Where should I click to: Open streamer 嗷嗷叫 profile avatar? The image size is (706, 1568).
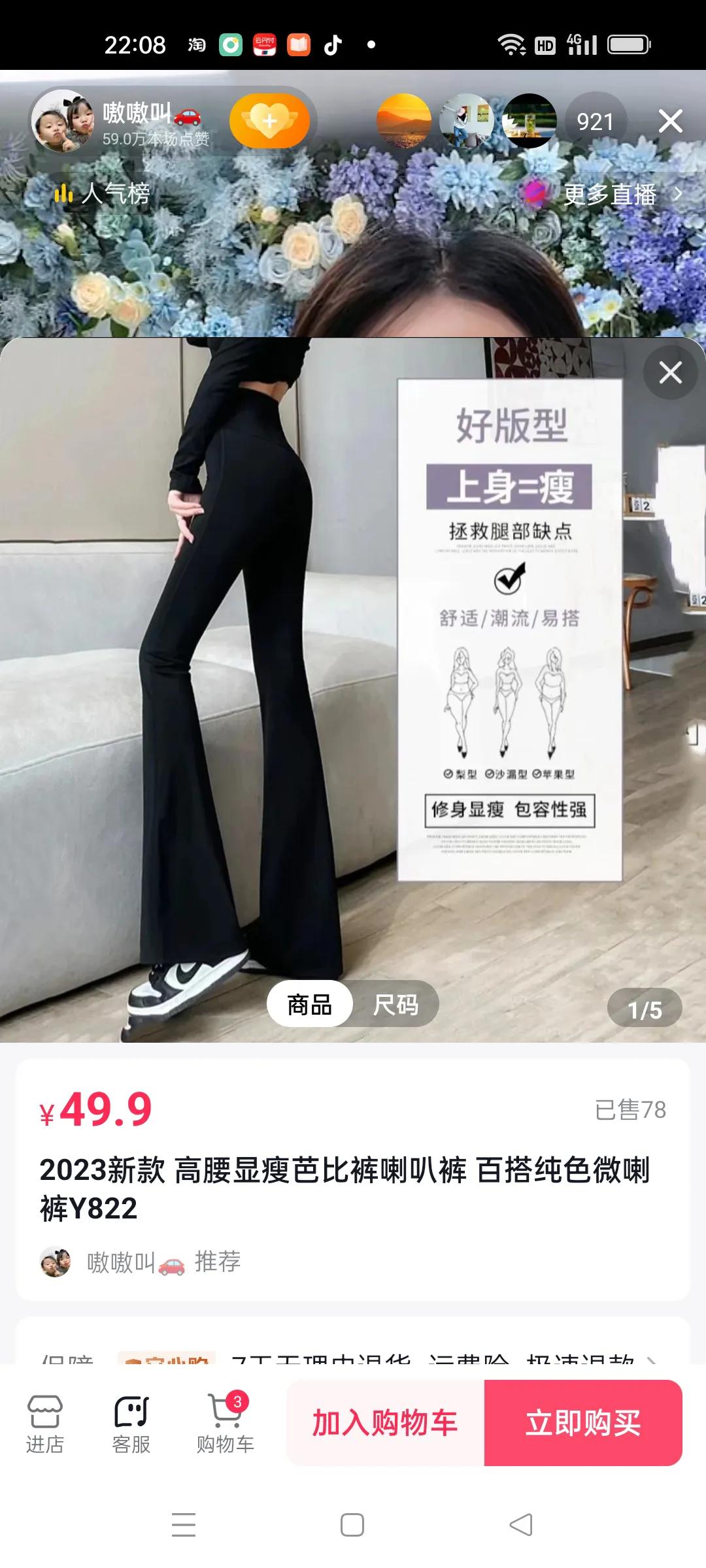click(62, 122)
